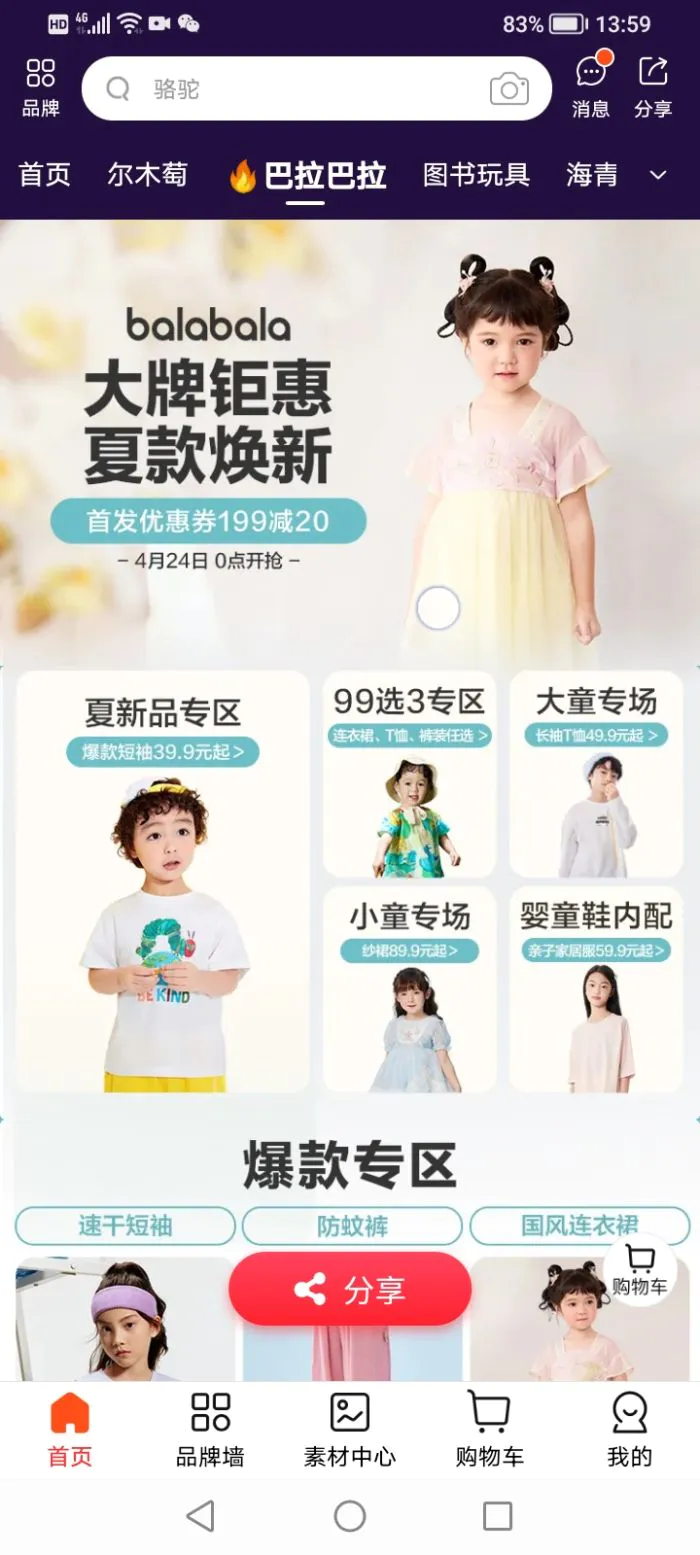
Task: Open camera image search
Action: coord(509,89)
